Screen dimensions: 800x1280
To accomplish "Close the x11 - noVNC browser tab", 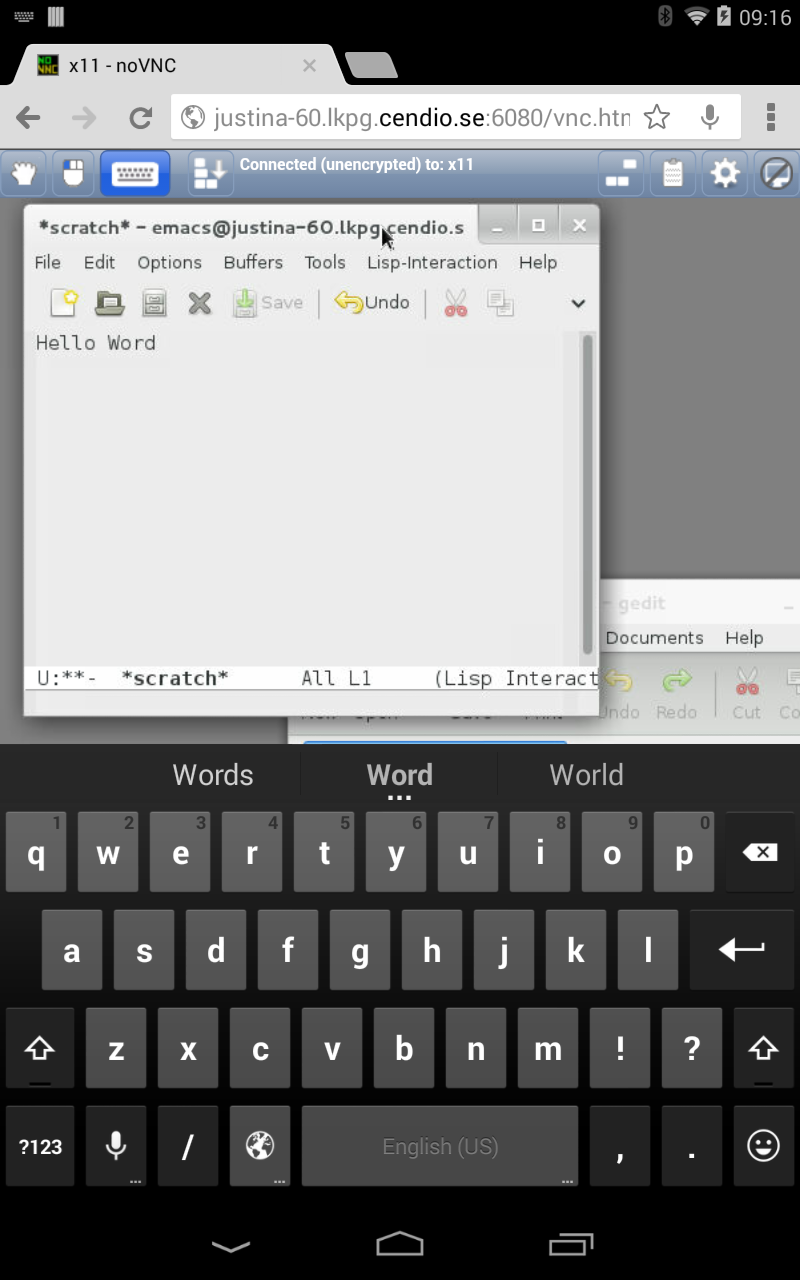I will coord(309,66).
